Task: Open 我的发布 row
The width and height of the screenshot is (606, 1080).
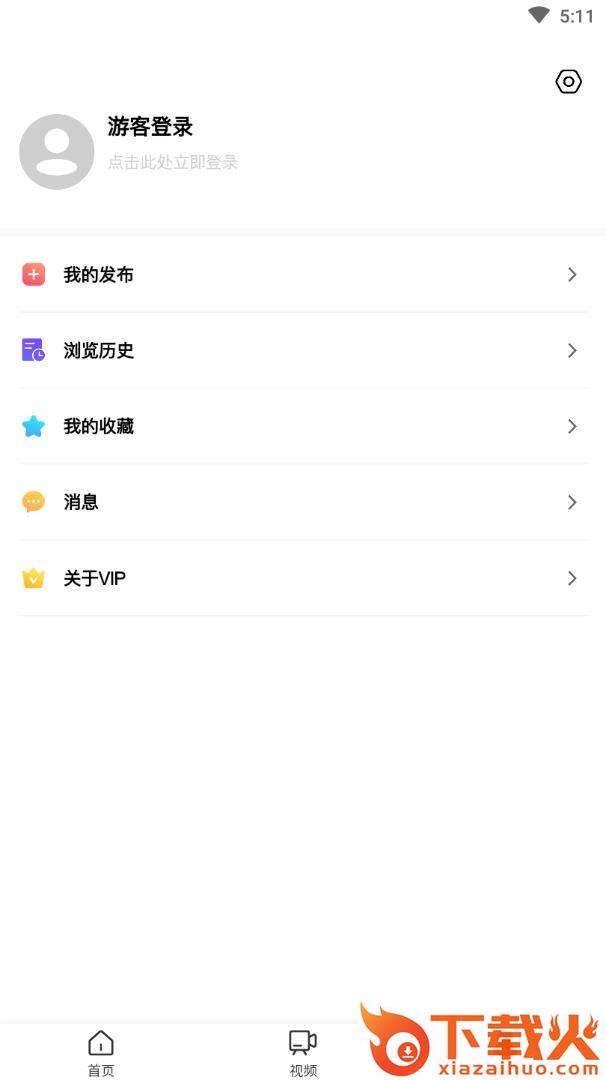Action: coord(300,275)
